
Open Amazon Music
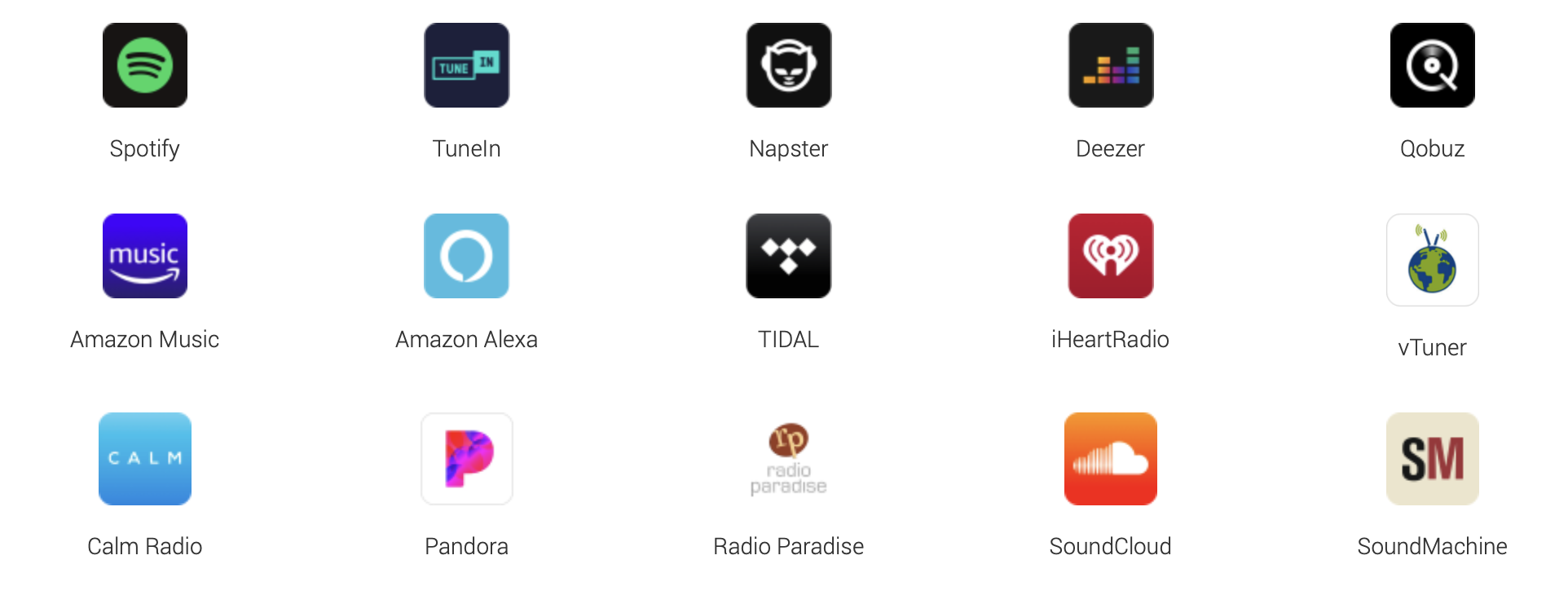[145, 256]
